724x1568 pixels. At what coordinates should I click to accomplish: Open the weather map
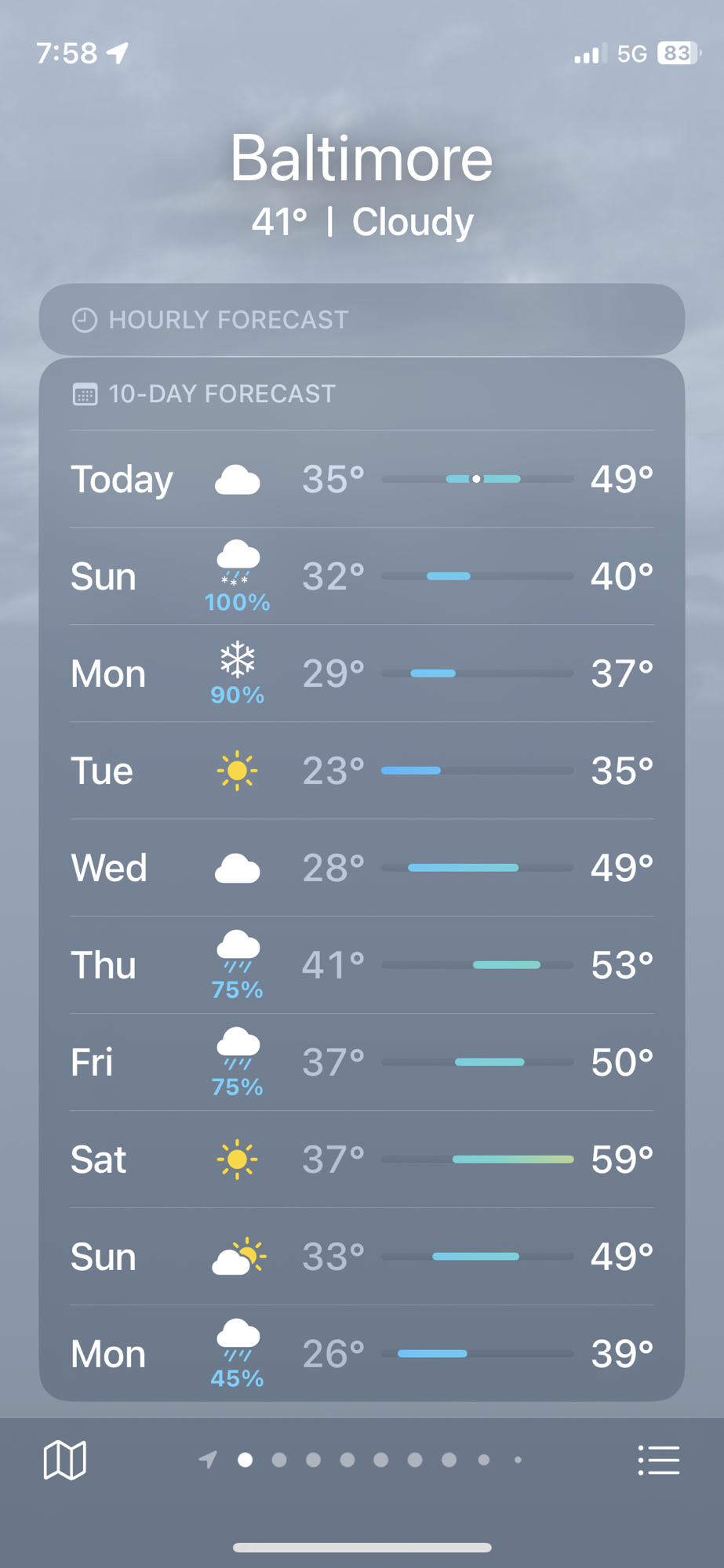[64, 1460]
